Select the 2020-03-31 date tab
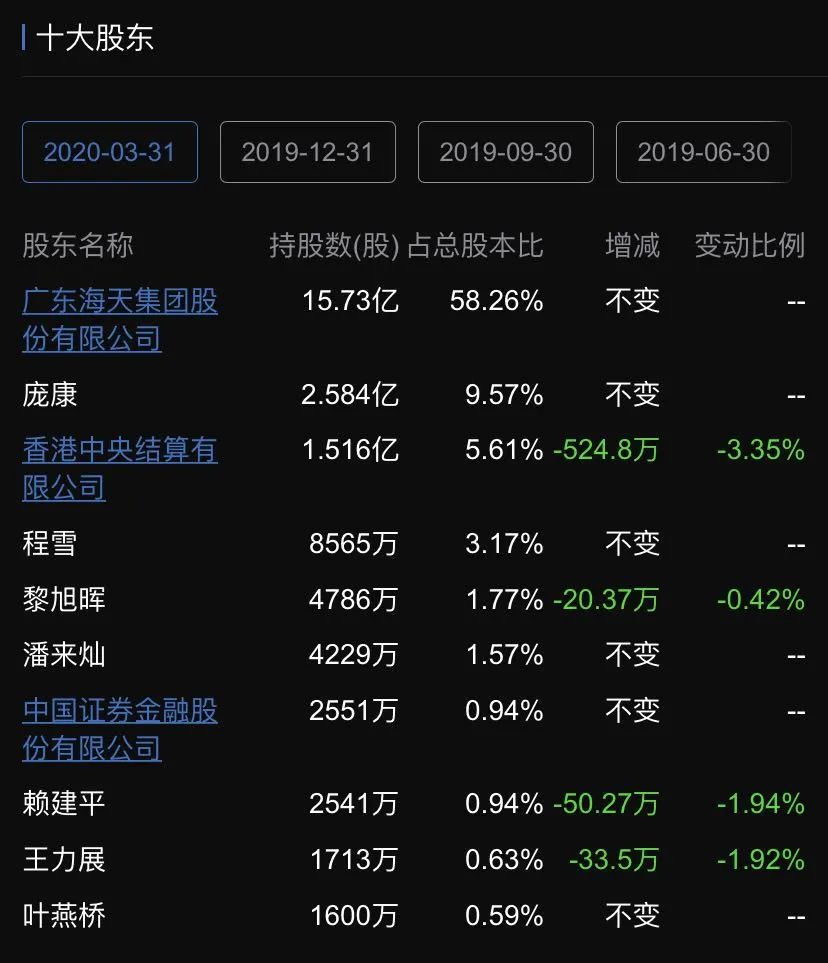 [x=110, y=152]
